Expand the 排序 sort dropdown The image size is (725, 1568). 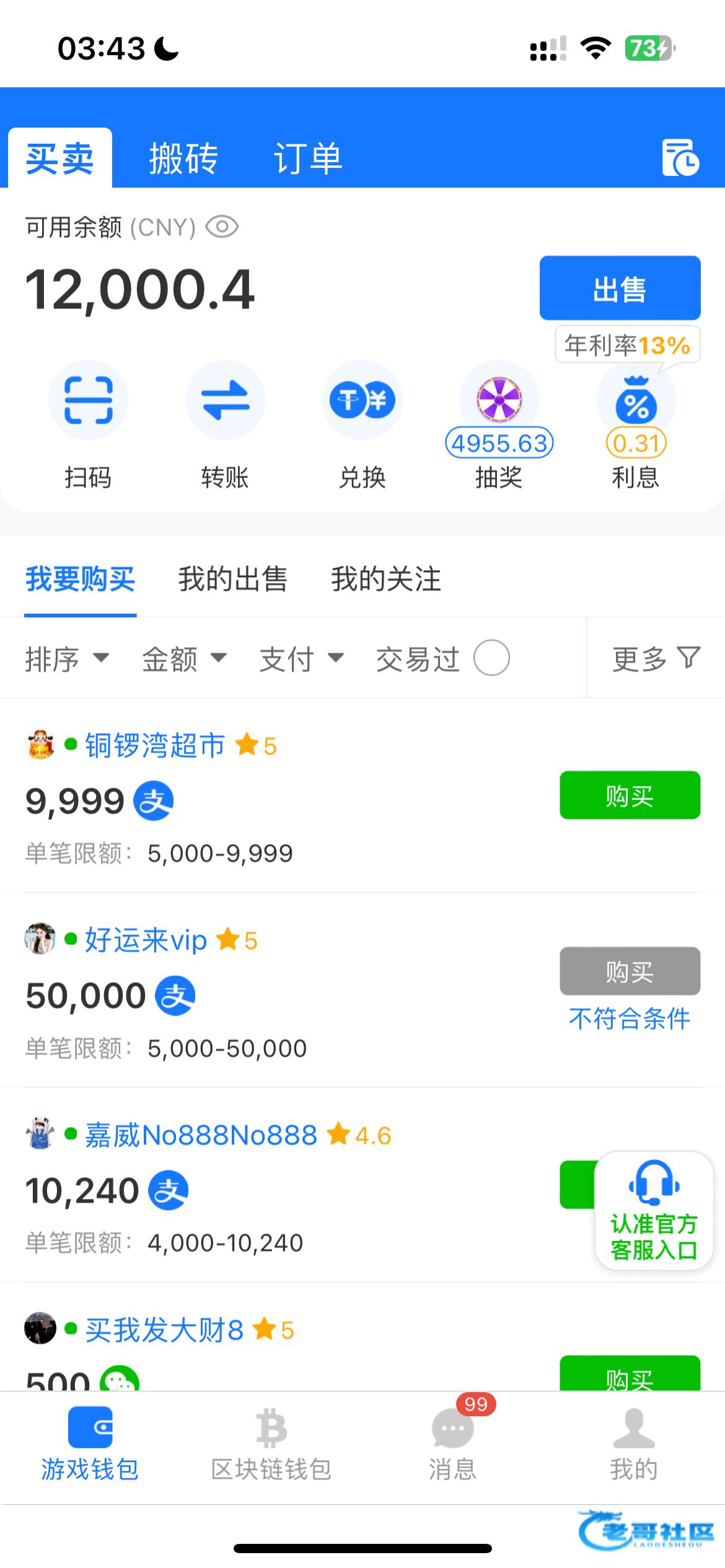coord(67,658)
